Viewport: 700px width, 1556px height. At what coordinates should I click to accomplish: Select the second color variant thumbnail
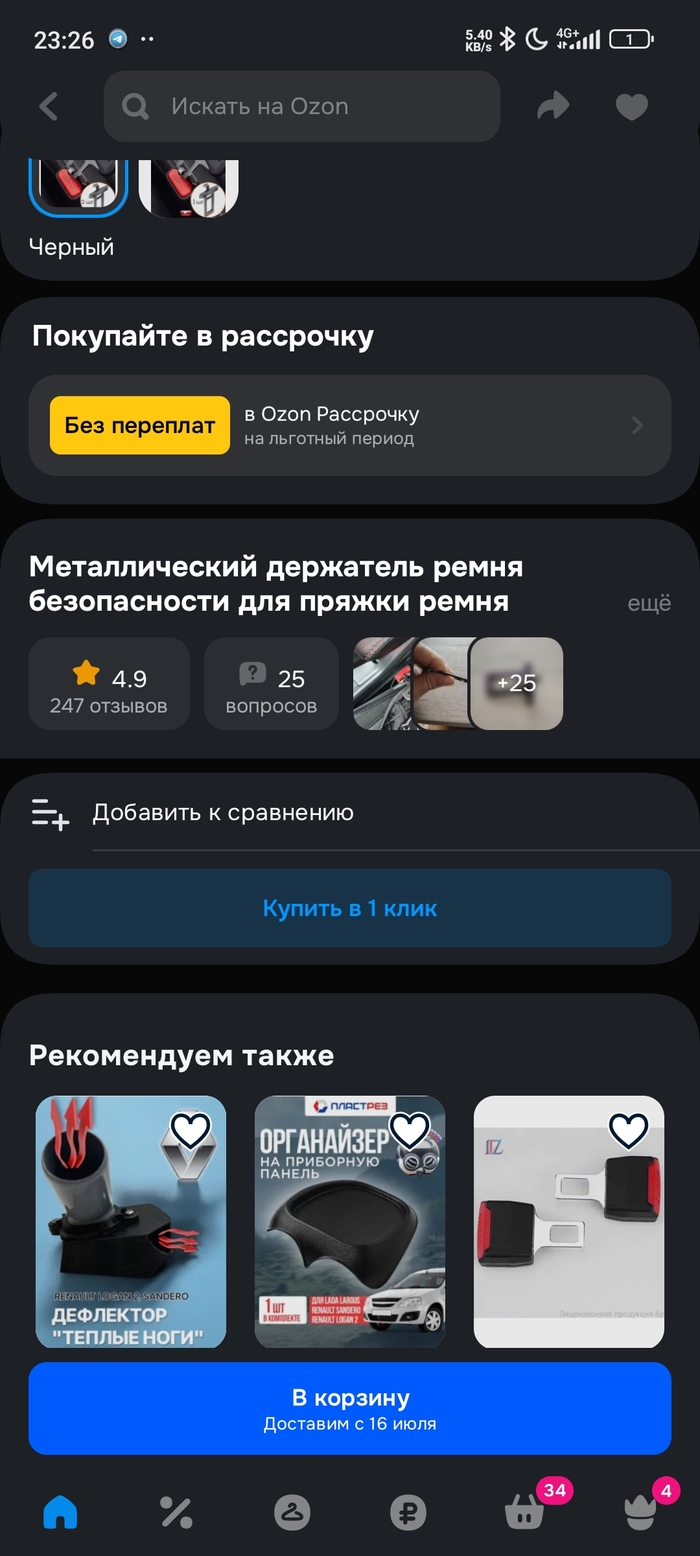coord(188,186)
